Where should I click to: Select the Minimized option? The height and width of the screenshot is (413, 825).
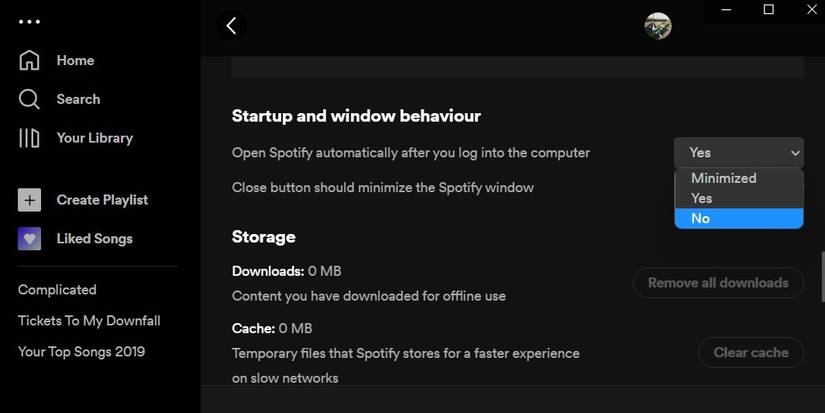[723, 178]
